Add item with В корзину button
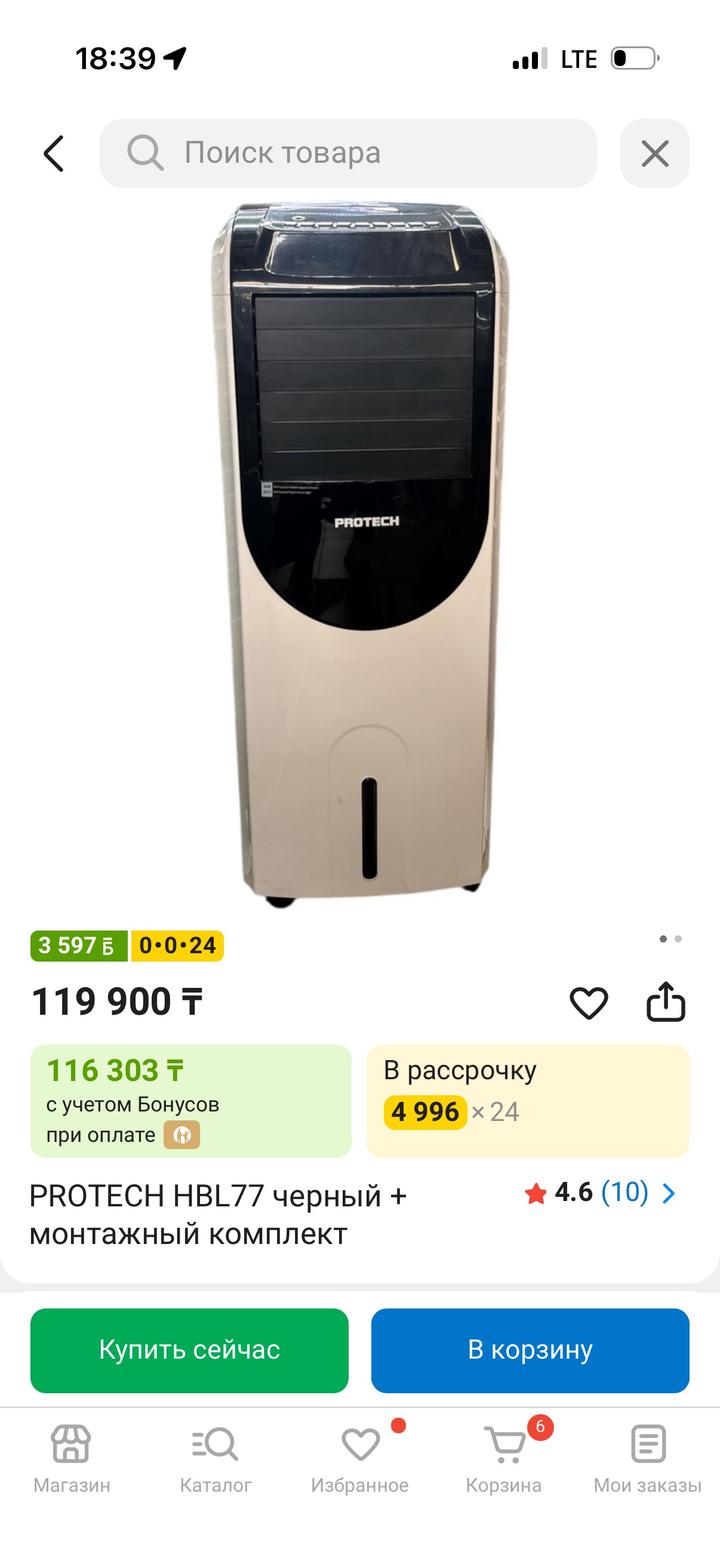720x1565 pixels. (x=530, y=1350)
